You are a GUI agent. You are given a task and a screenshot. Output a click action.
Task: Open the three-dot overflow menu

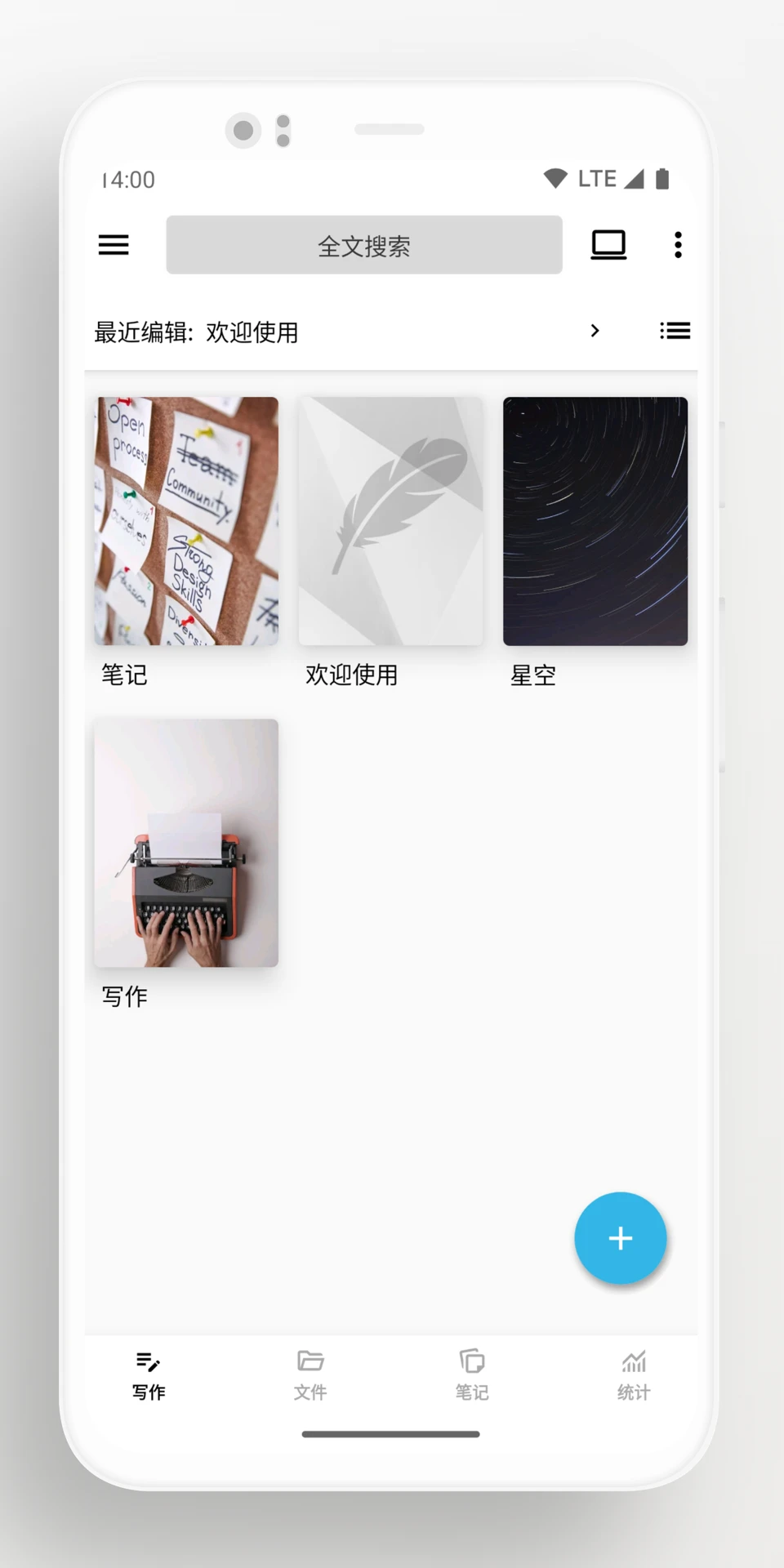(x=677, y=244)
